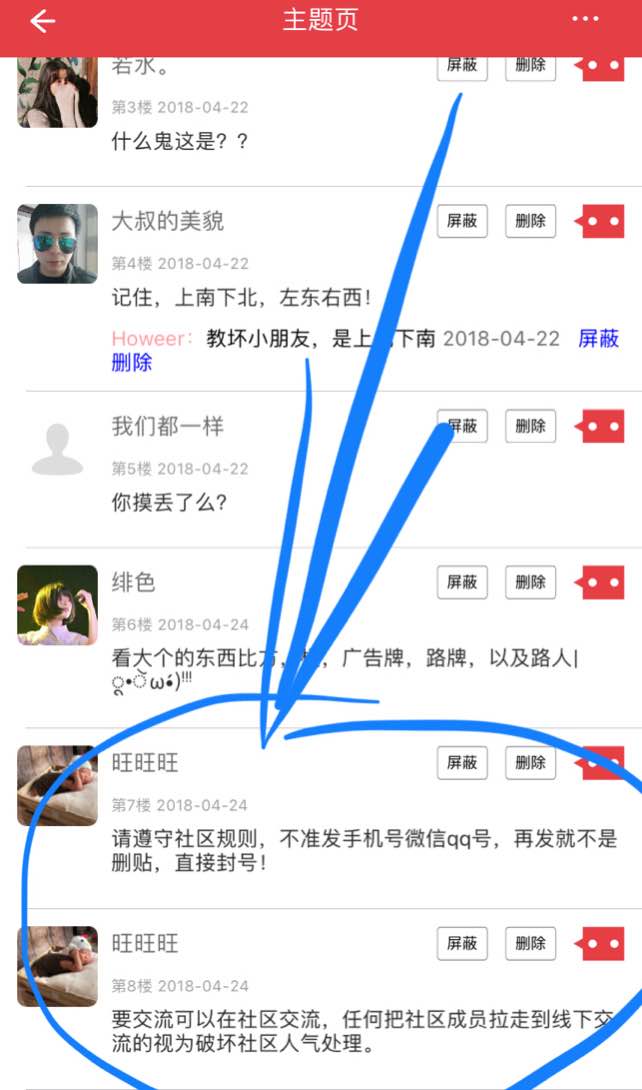The width and height of the screenshot is (642, 1090).
Task: Open the three-dot overflow menu
Action: 586,19
